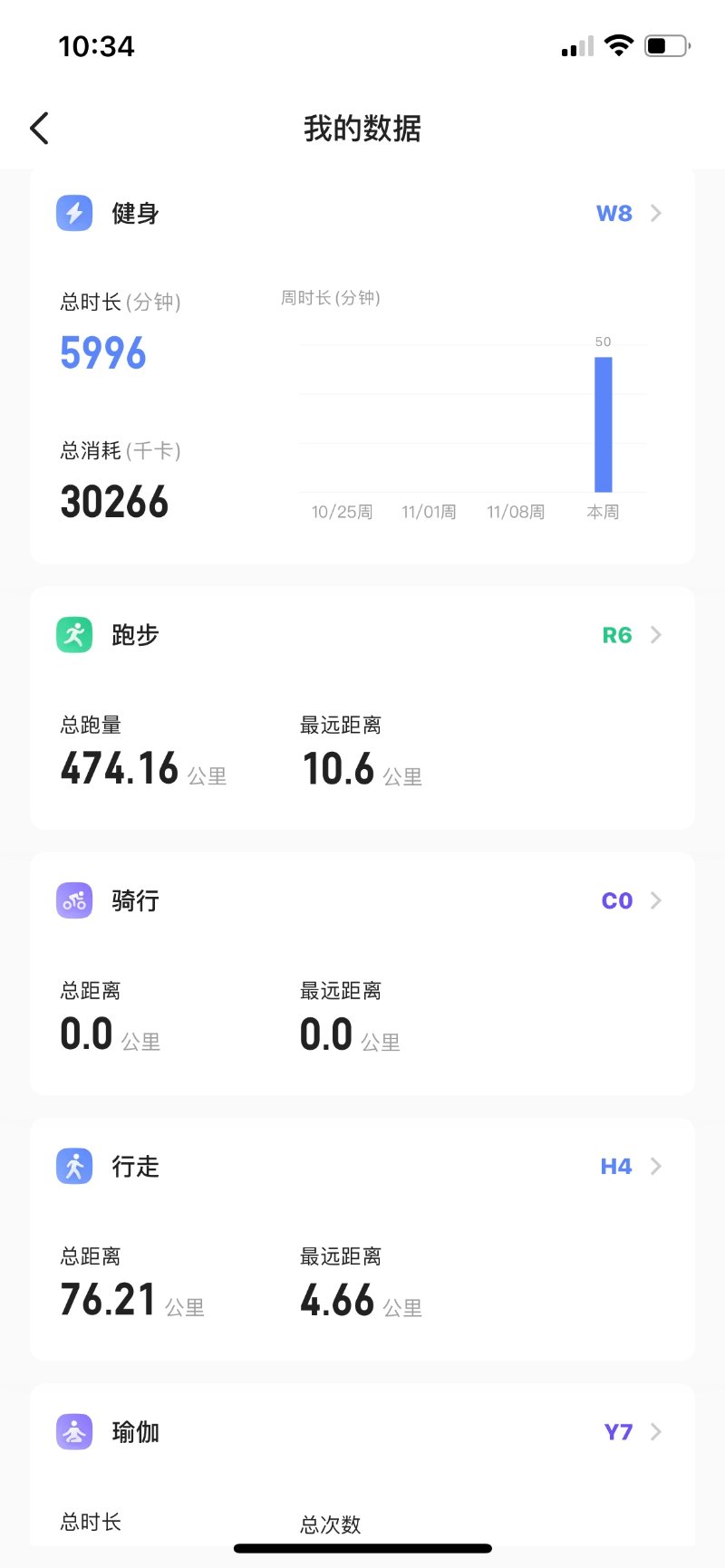Image resolution: width=725 pixels, height=1568 pixels.
Task: Open the 骑行 C0 level details
Action: (632, 900)
